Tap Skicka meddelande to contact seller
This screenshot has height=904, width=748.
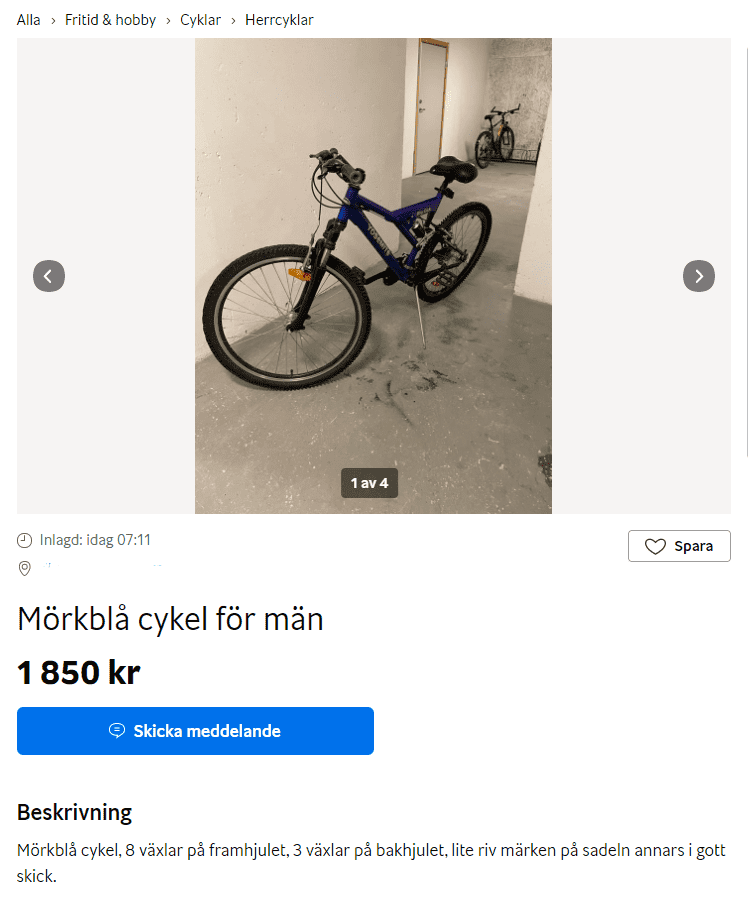pos(195,731)
